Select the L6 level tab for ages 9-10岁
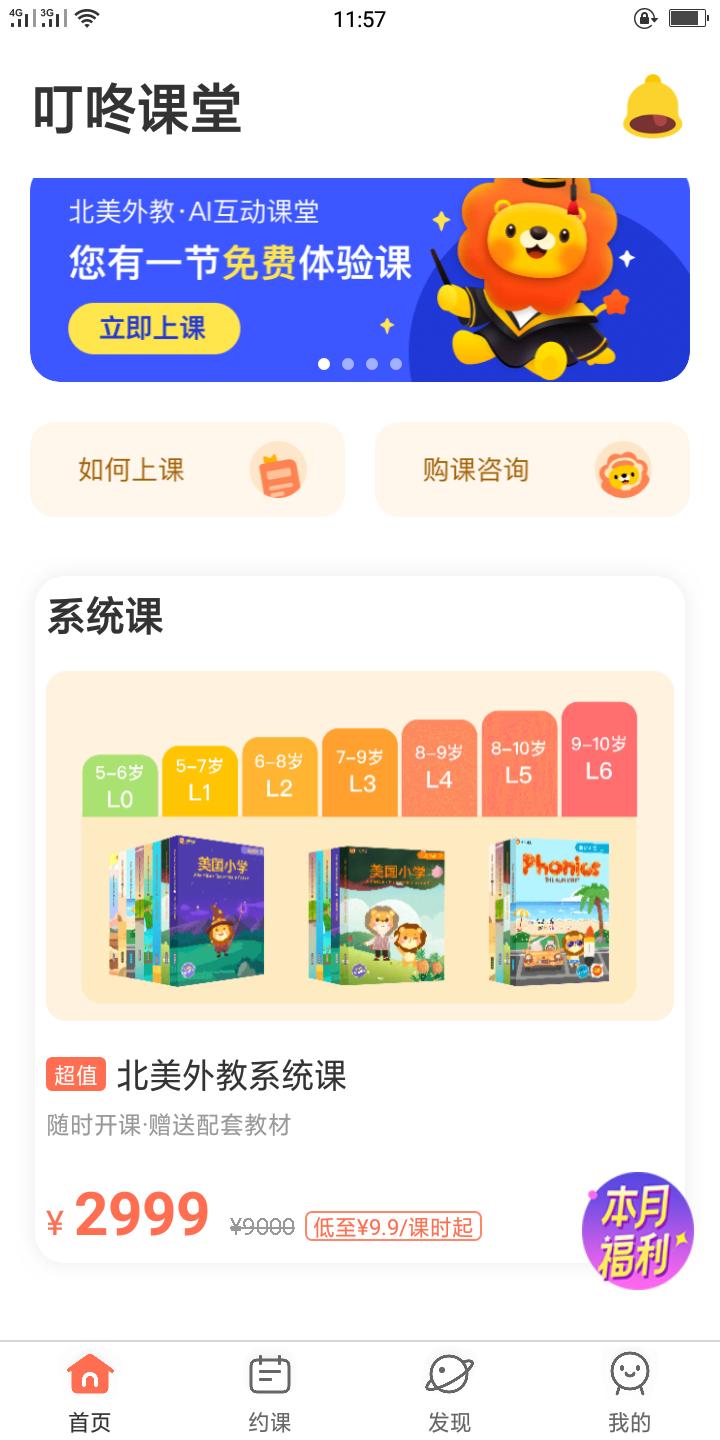Image resolution: width=720 pixels, height=1440 pixels. [598, 760]
